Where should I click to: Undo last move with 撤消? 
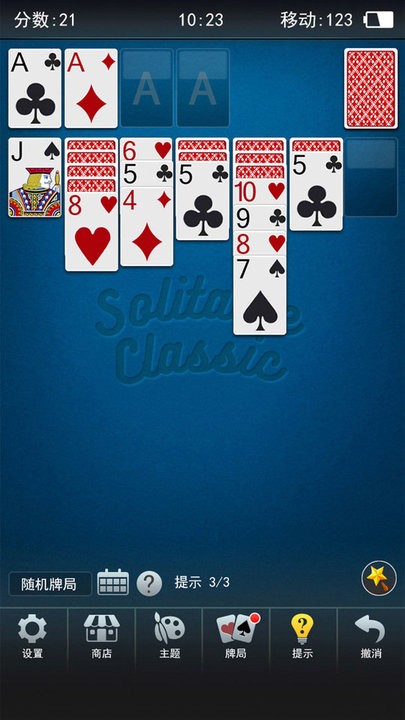(x=371, y=636)
